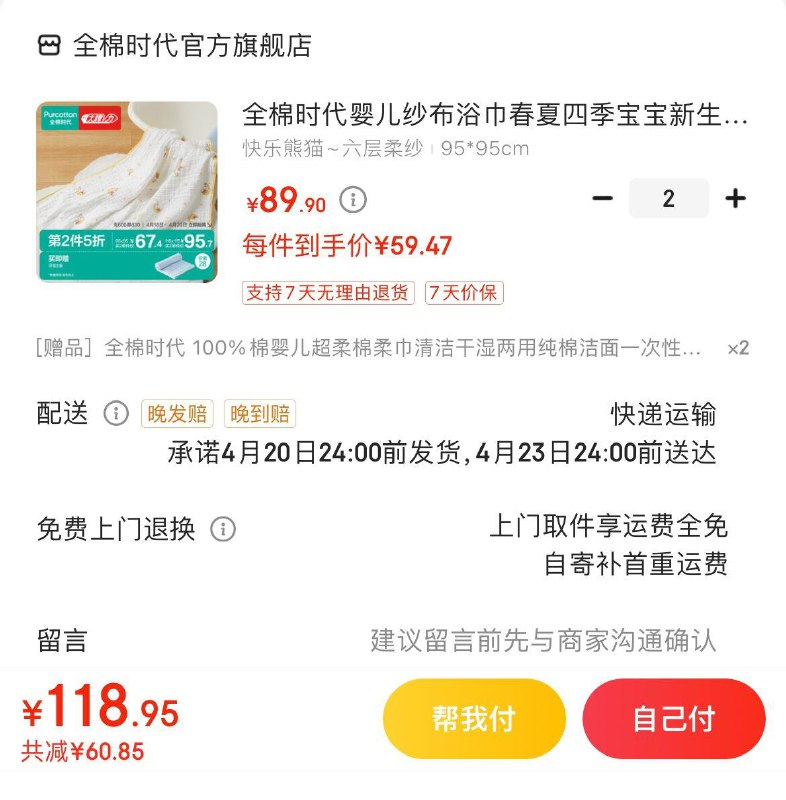Screen dimensions: 786x800
Task: Tap the 帮我付 payment button
Action: pyautogui.click(x=473, y=718)
